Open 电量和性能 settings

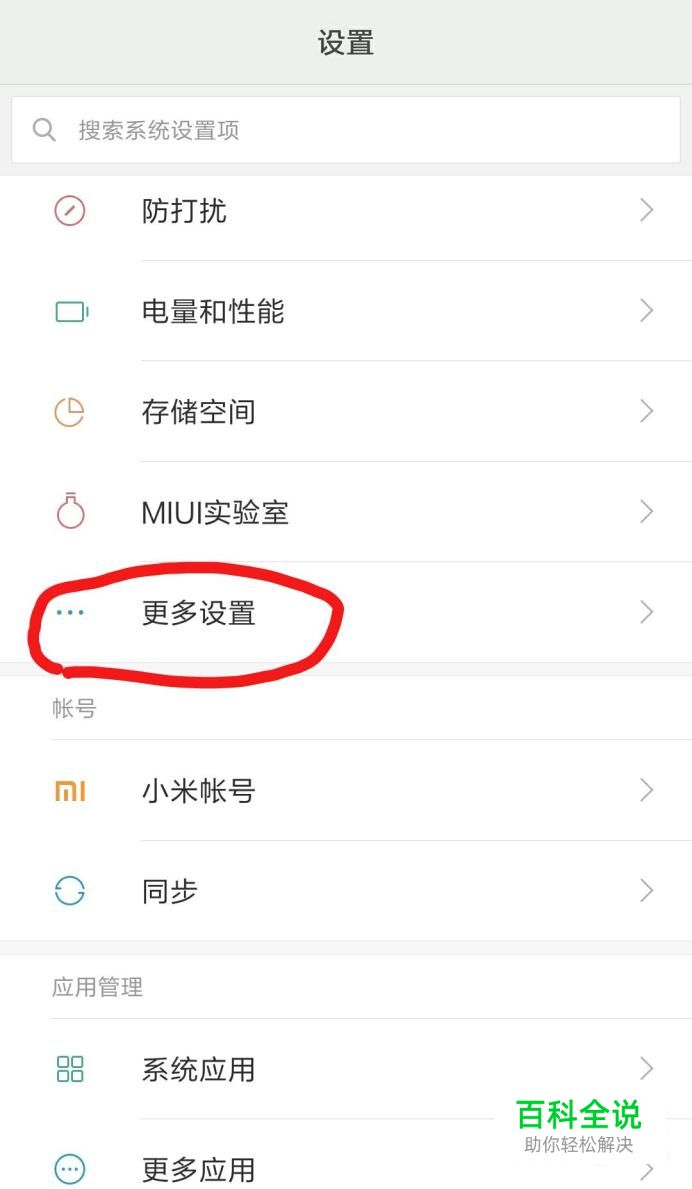click(x=346, y=311)
